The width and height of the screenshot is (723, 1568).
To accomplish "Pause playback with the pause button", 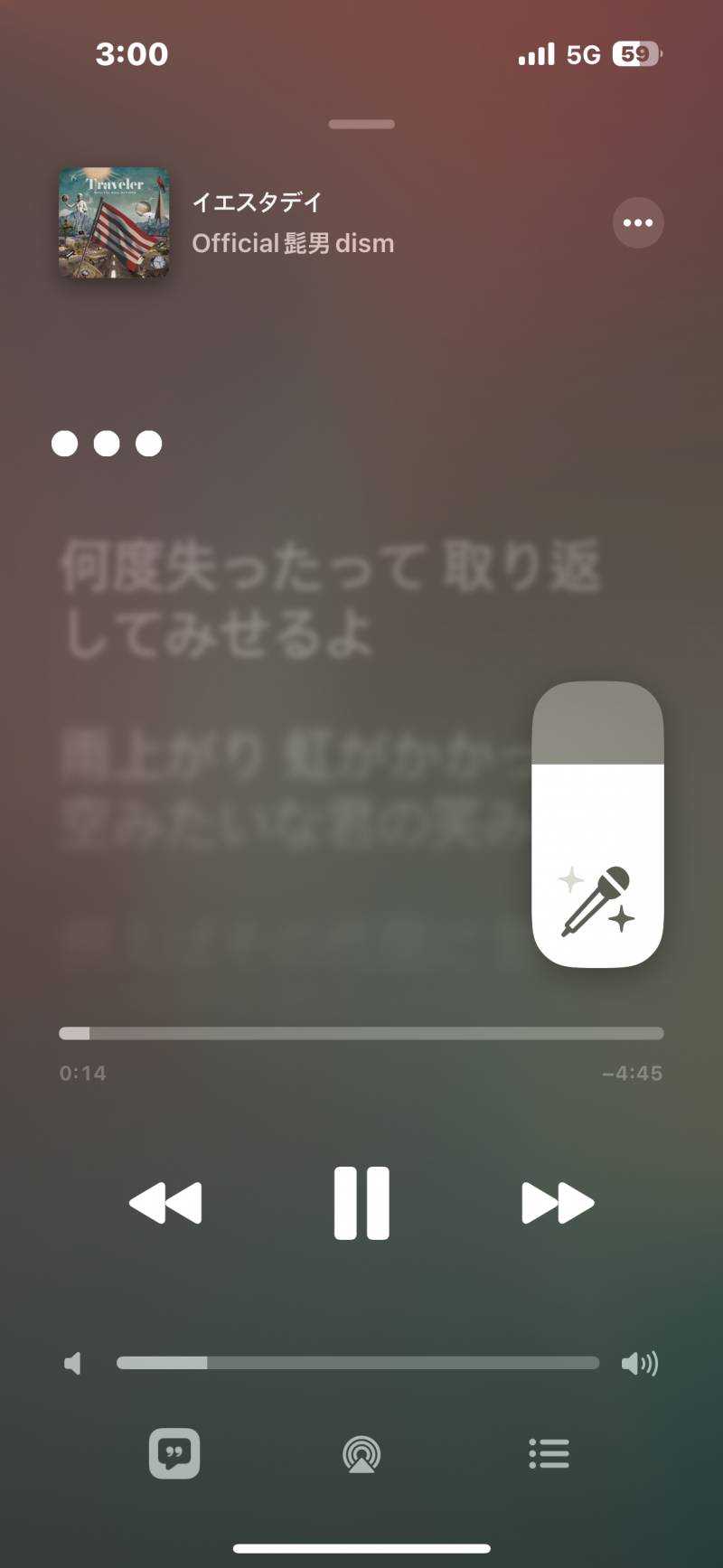I will pyautogui.click(x=361, y=1202).
